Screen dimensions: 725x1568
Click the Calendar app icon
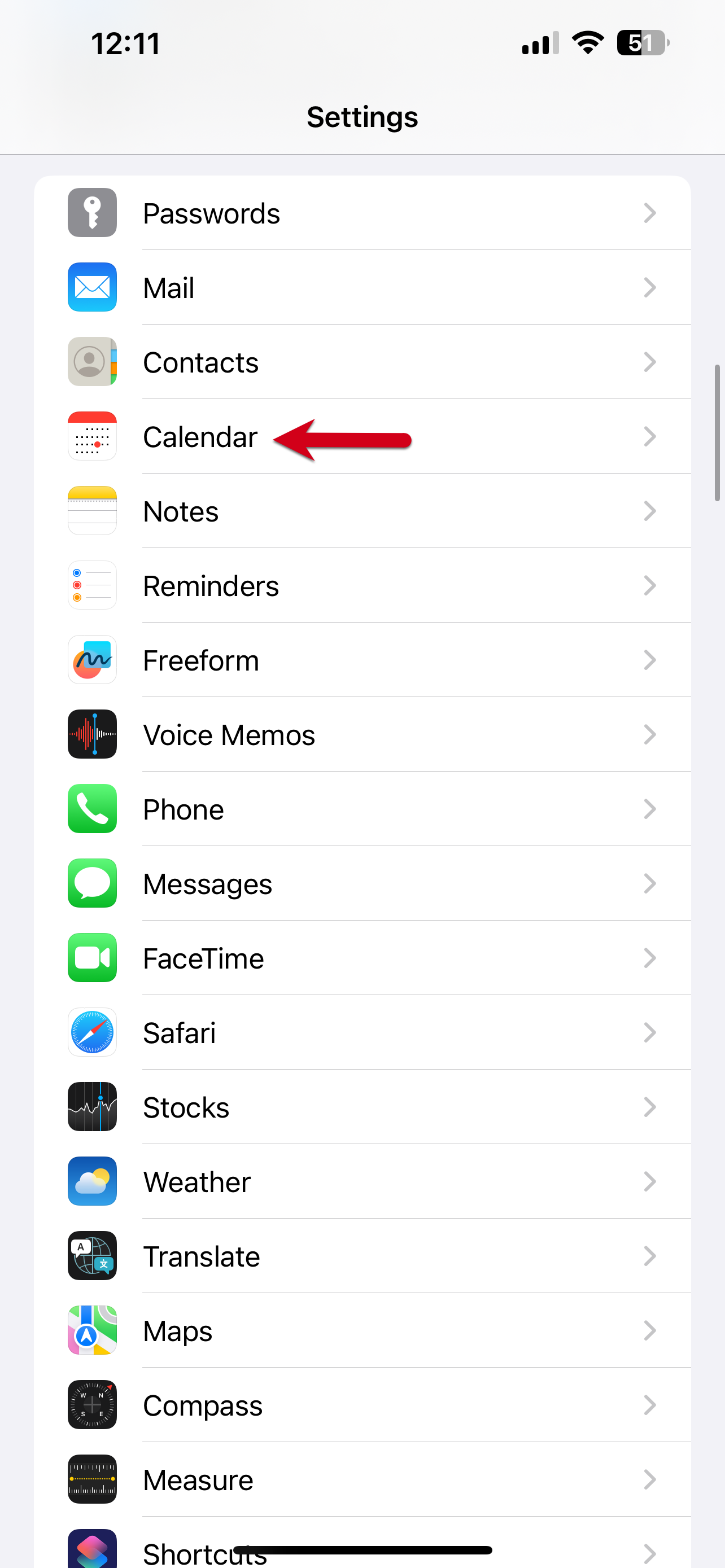[x=92, y=436]
